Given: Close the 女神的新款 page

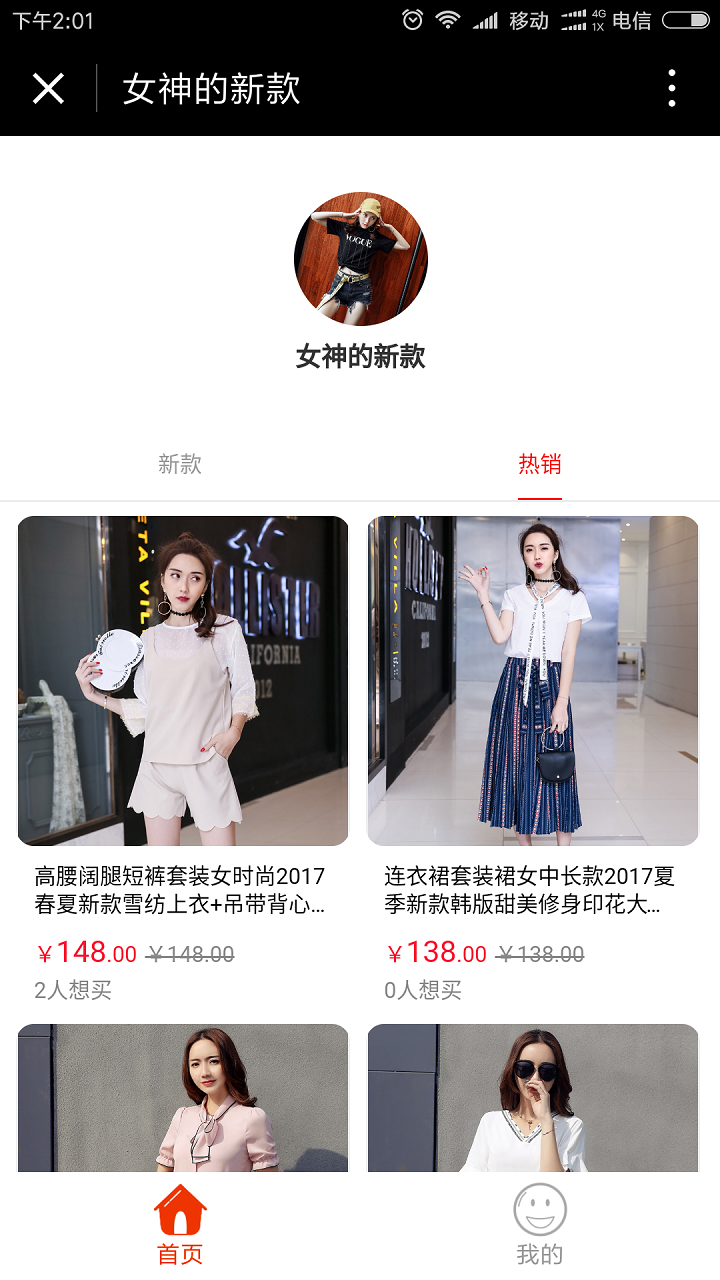Looking at the screenshot, I should (x=48, y=89).
